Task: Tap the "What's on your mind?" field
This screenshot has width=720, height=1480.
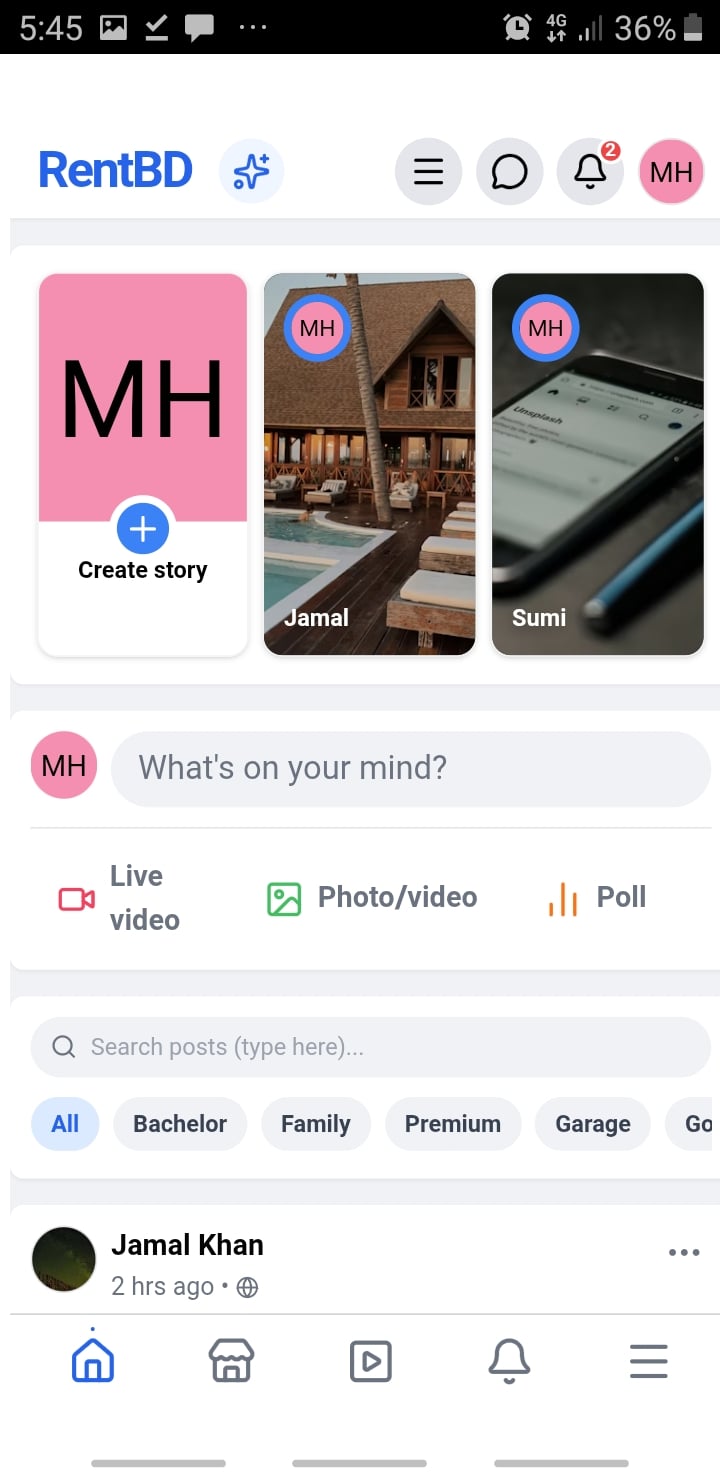Action: pos(410,768)
